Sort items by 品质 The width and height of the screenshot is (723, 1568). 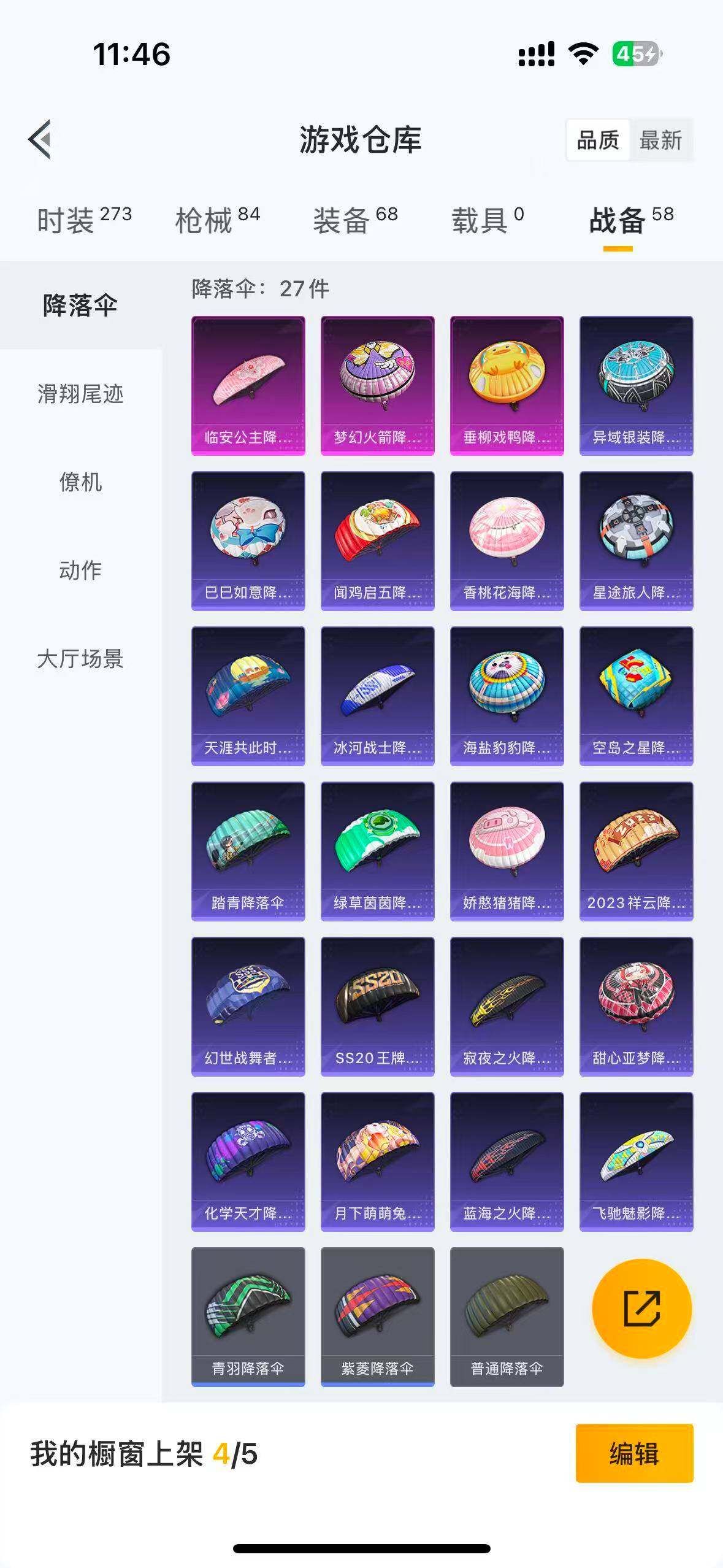(x=598, y=140)
